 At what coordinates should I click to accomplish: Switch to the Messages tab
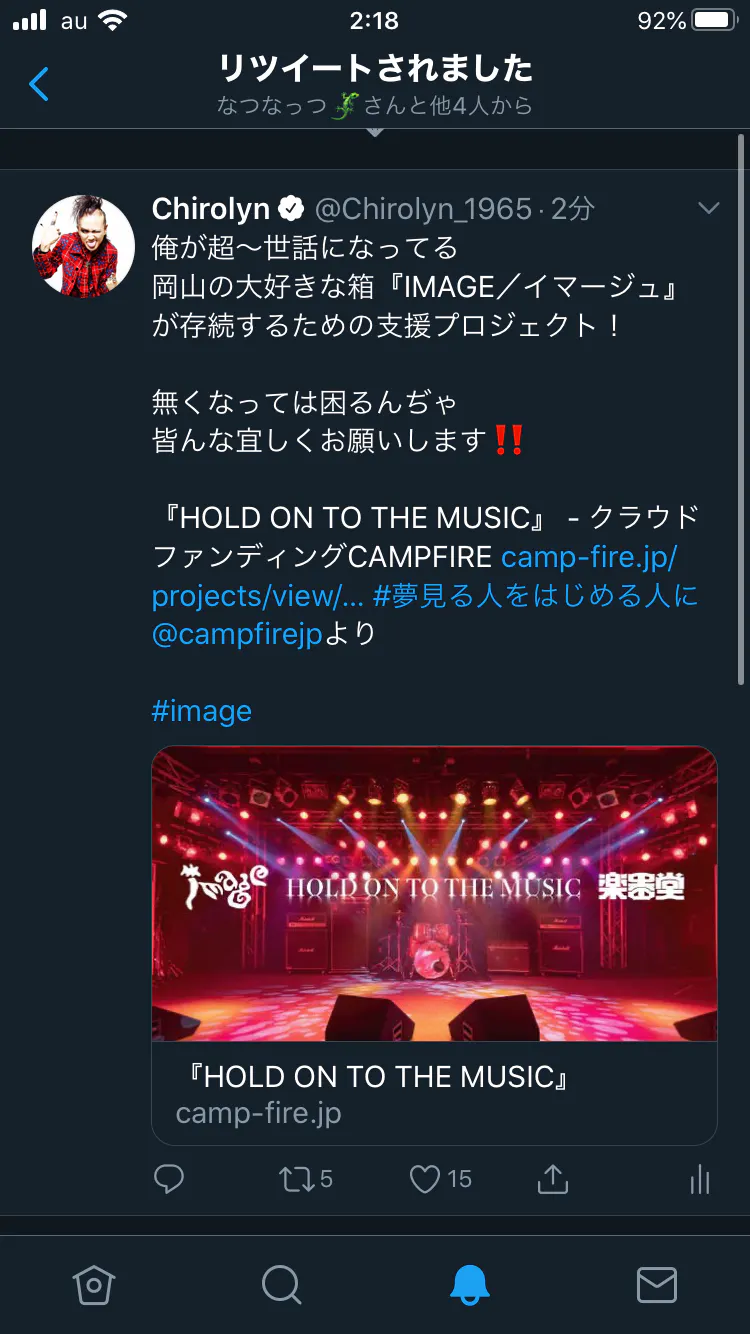coord(656,1284)
